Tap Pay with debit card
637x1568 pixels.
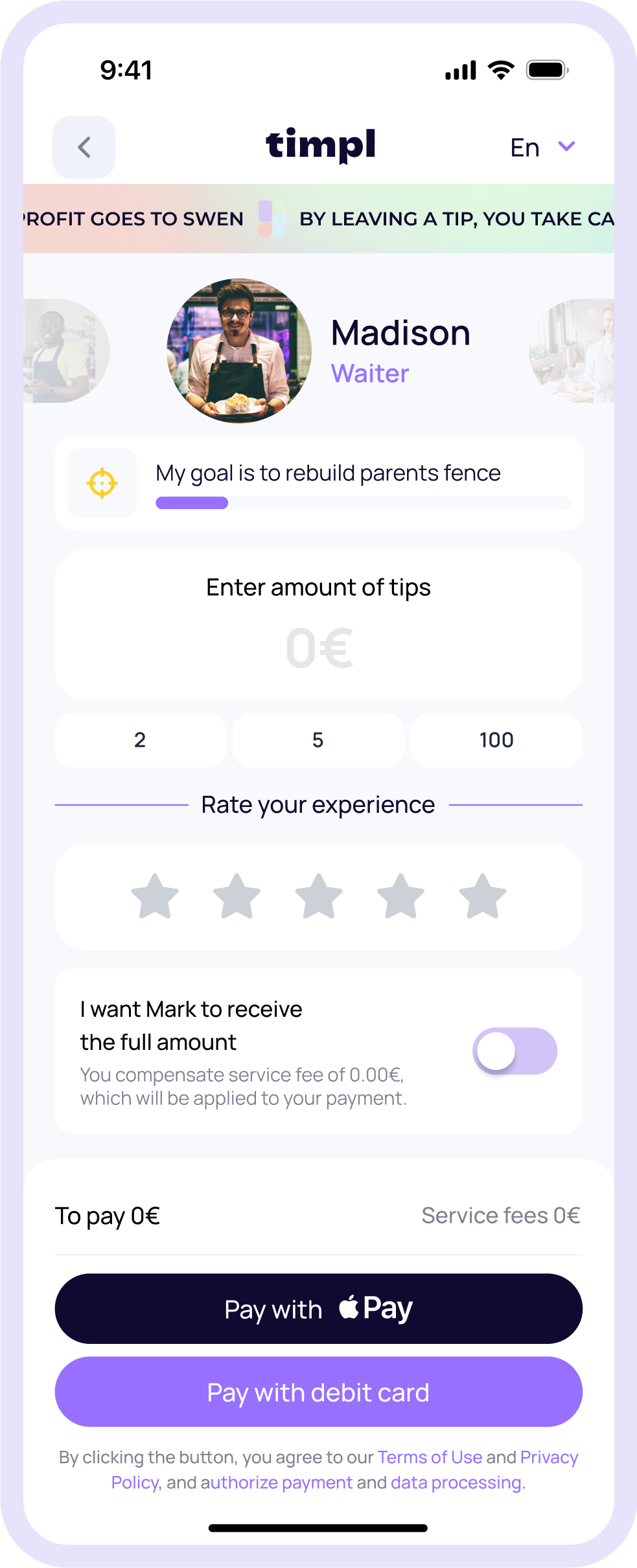[318, 1392]
